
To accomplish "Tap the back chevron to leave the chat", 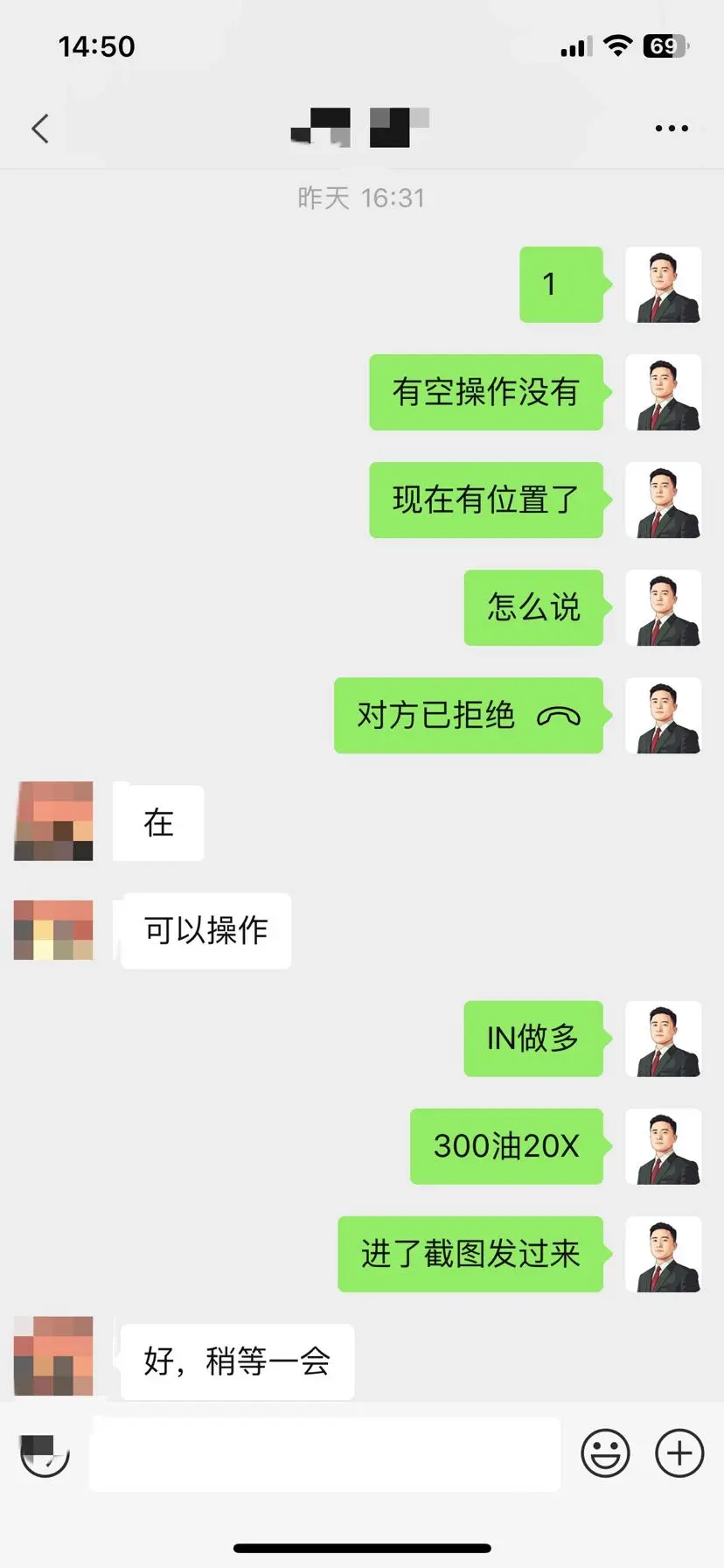I will 39,128.
